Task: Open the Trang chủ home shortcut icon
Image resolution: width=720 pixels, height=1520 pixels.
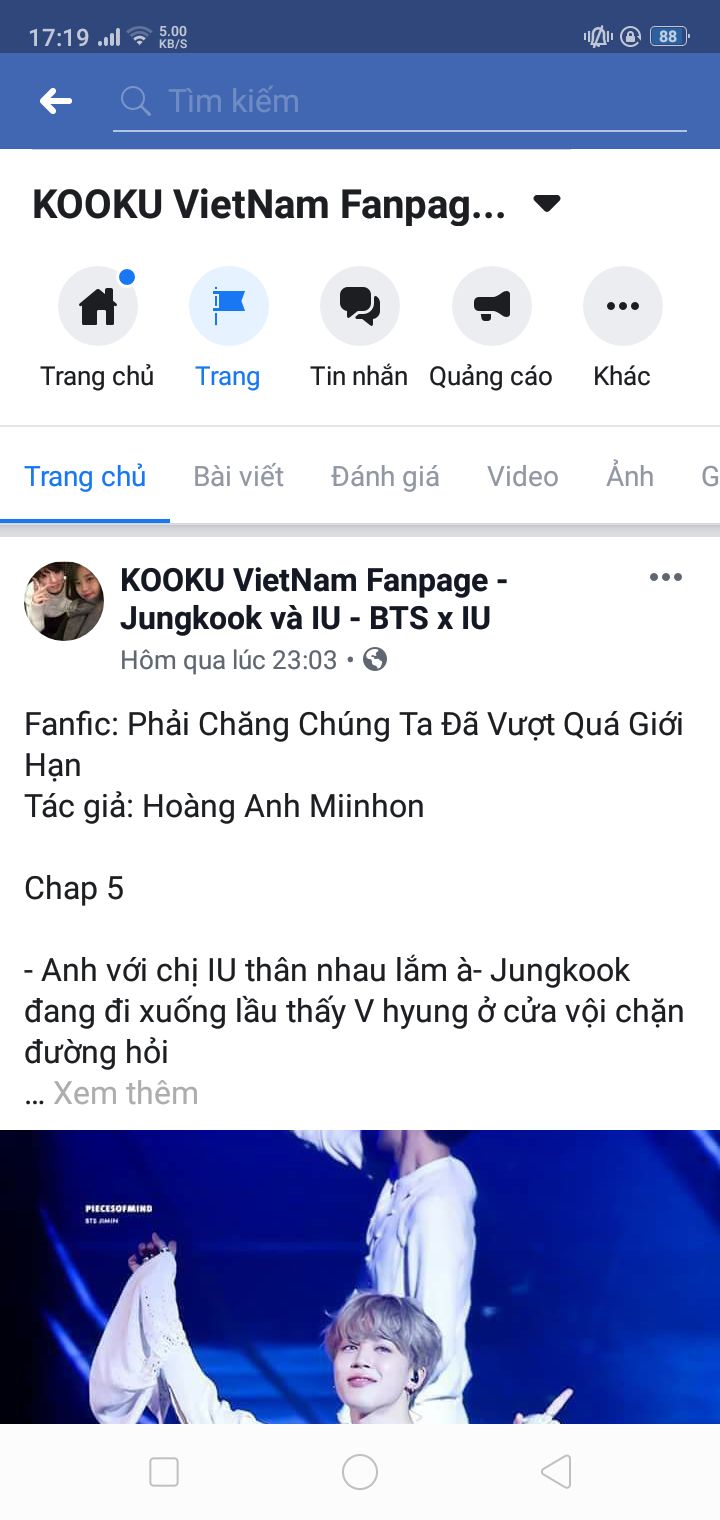Action: click(97, 306)
